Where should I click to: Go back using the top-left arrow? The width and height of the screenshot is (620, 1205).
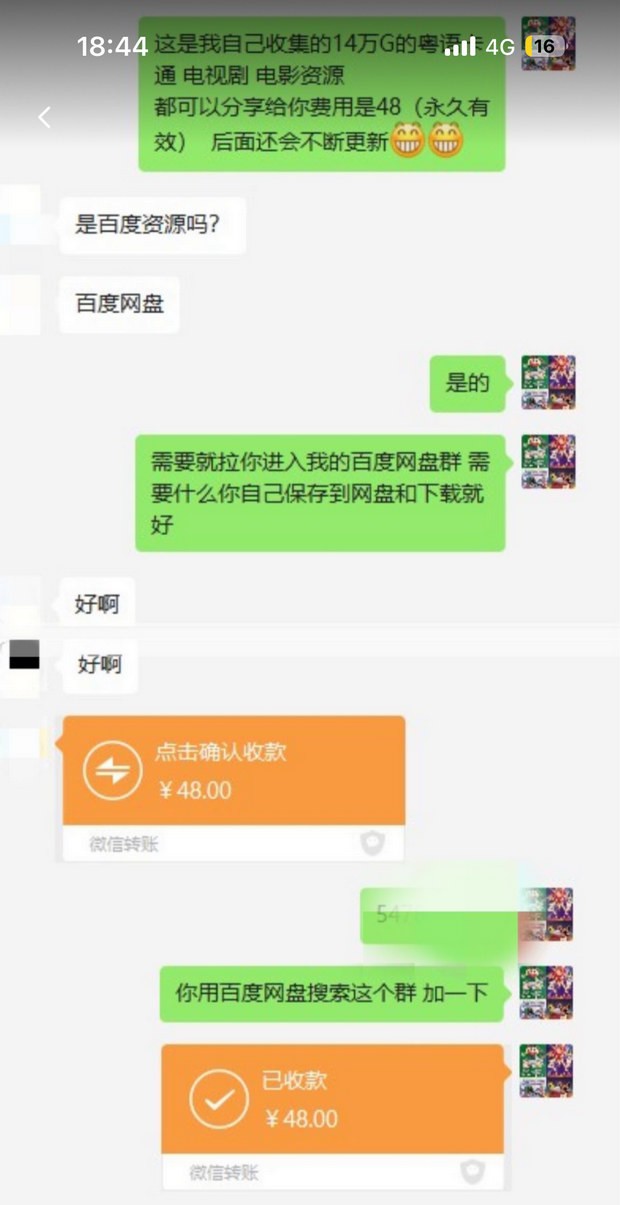pos(44,117)
